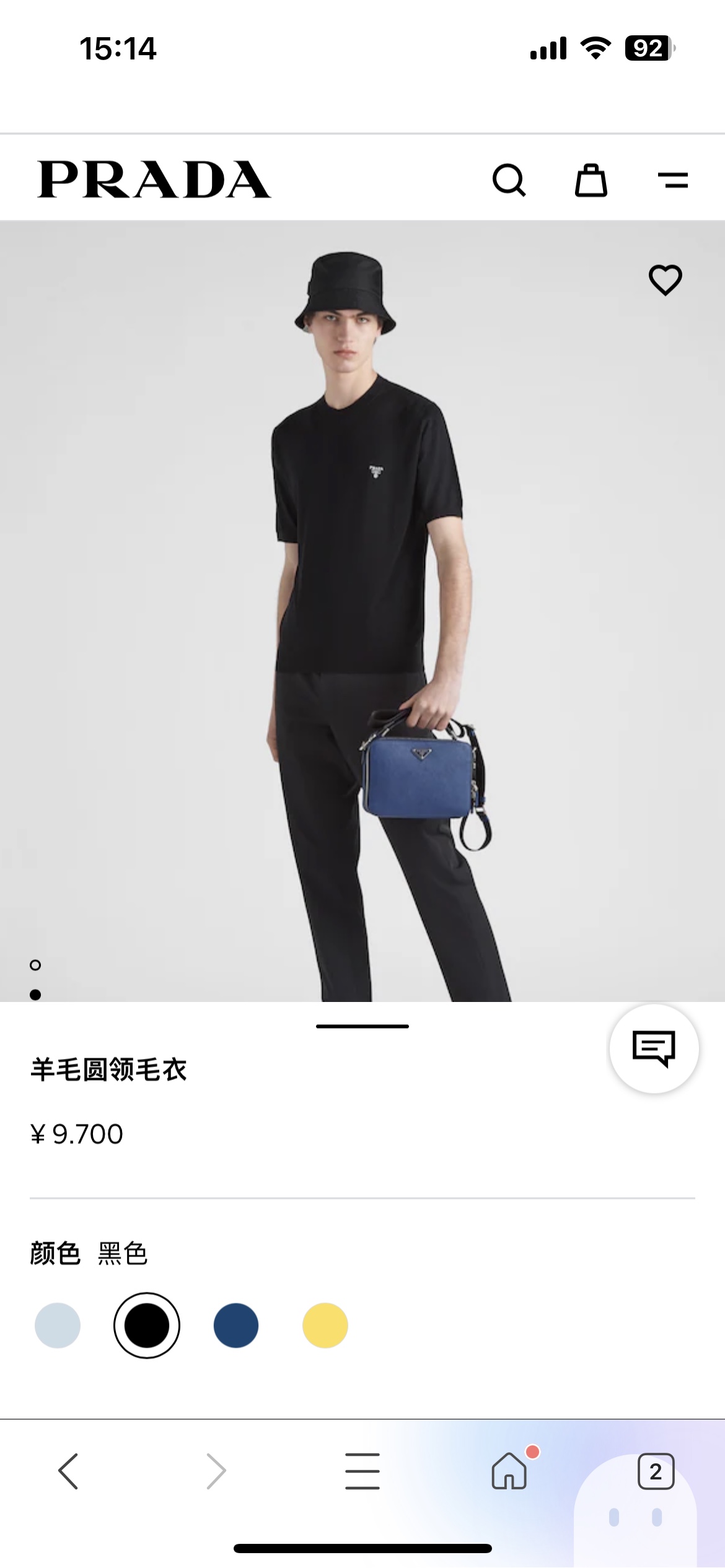Add sweater to wishlist with heart icon
Image resolution: width=725 pixels, height=1568 pixels.
pyautogui.click(x=665, y=280)
